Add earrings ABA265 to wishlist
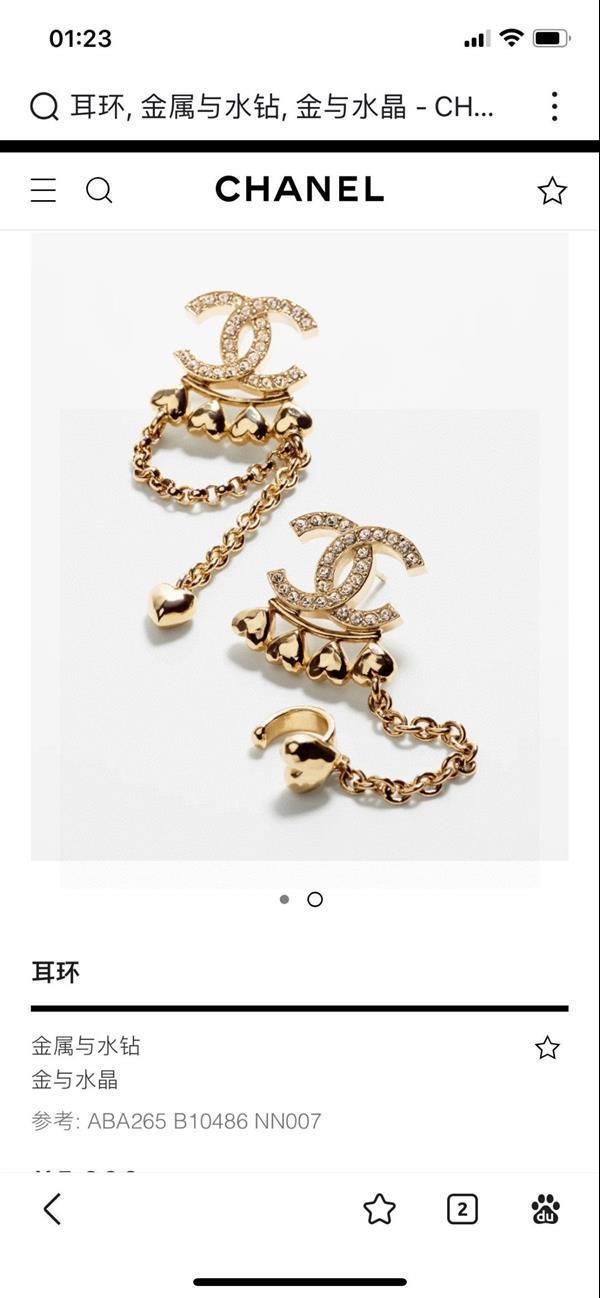Viewport: 600px width, 1298px height. pos(547,1048)
